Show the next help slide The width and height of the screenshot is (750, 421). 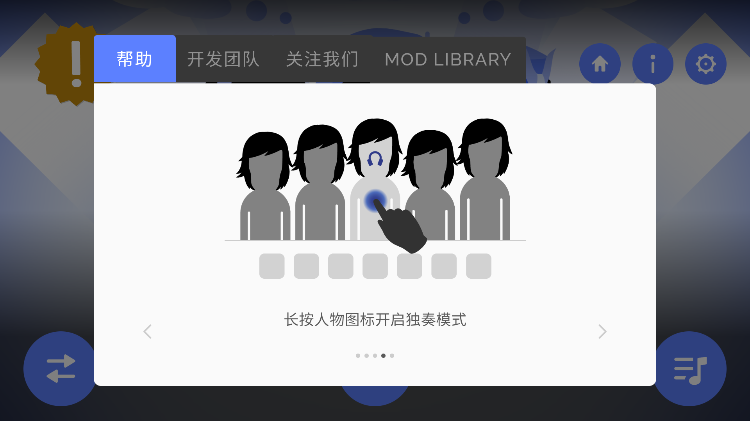click(x=602, y=331)
